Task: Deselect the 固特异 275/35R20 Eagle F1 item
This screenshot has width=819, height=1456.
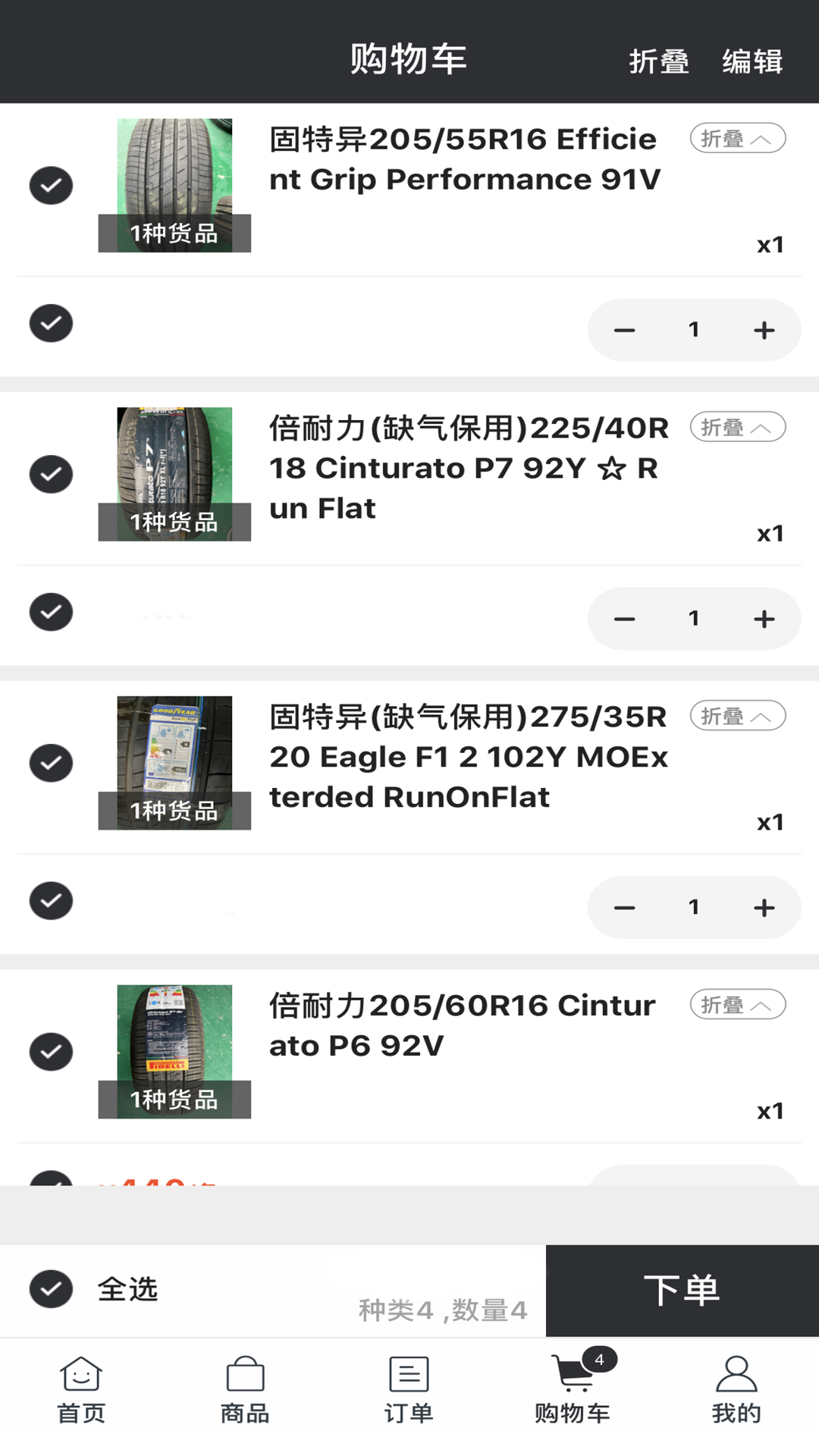Action: click(x=51, y=764)
